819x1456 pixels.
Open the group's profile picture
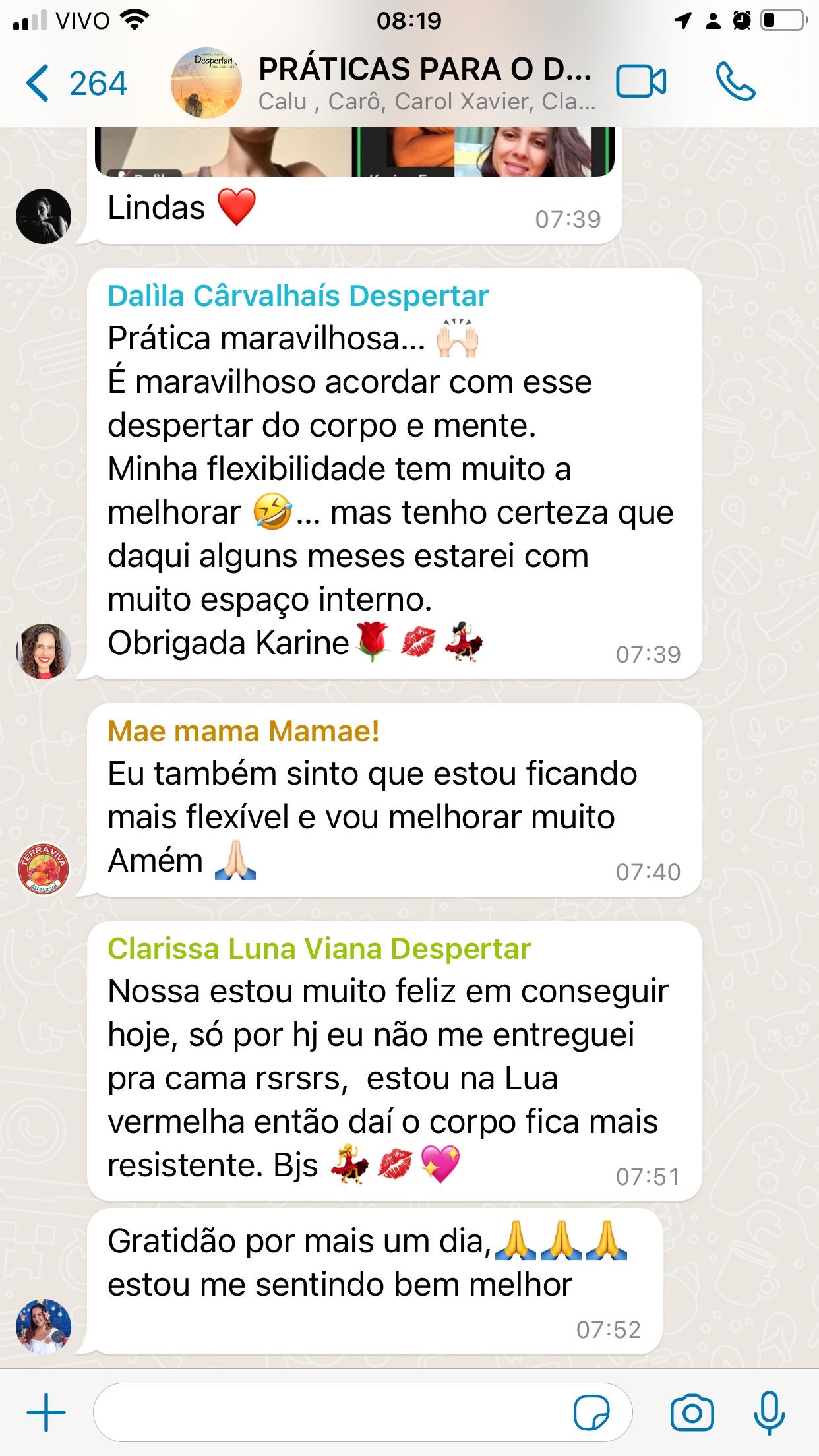tap(206, 83)
